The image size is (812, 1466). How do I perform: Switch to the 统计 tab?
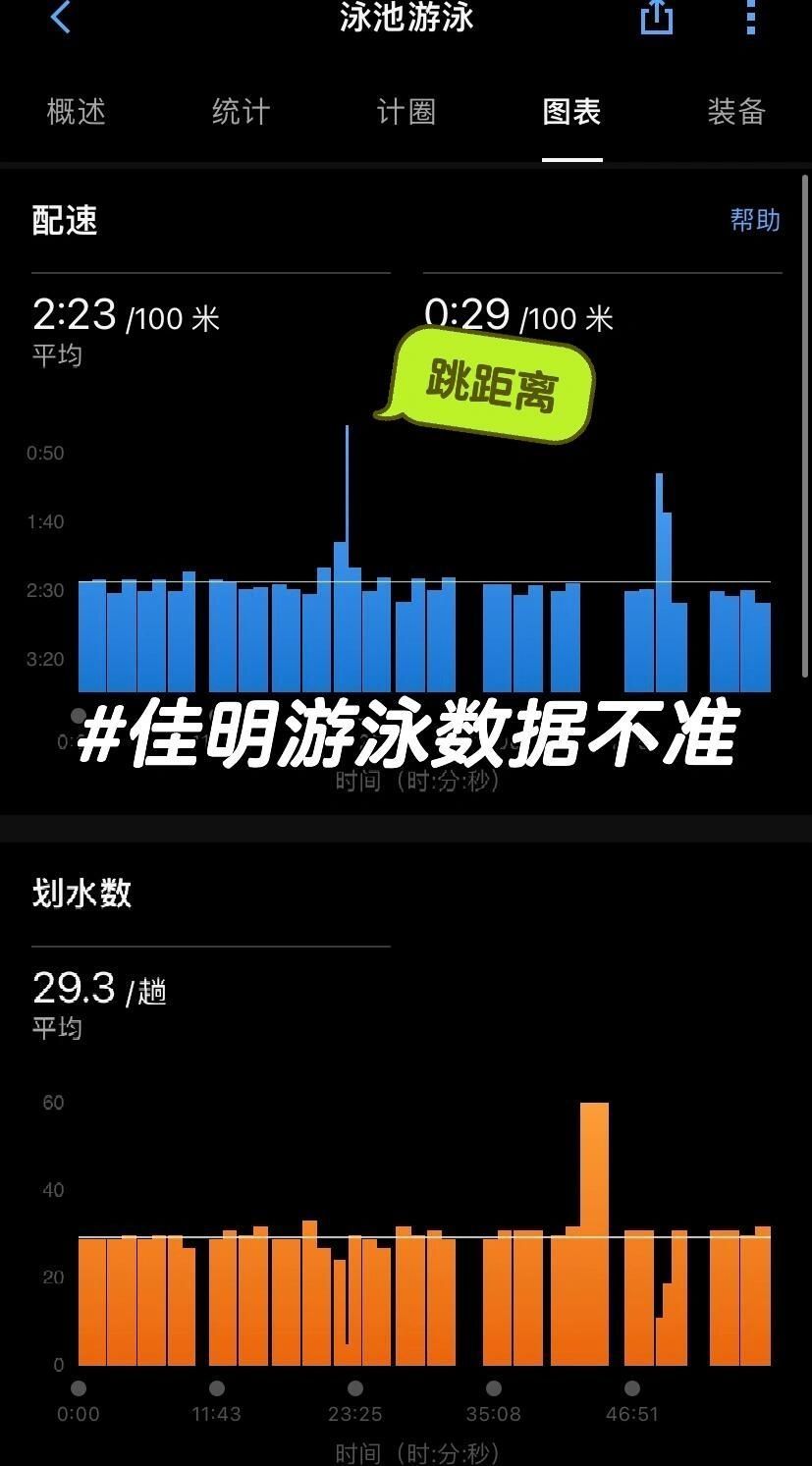(x=241, y=112)
